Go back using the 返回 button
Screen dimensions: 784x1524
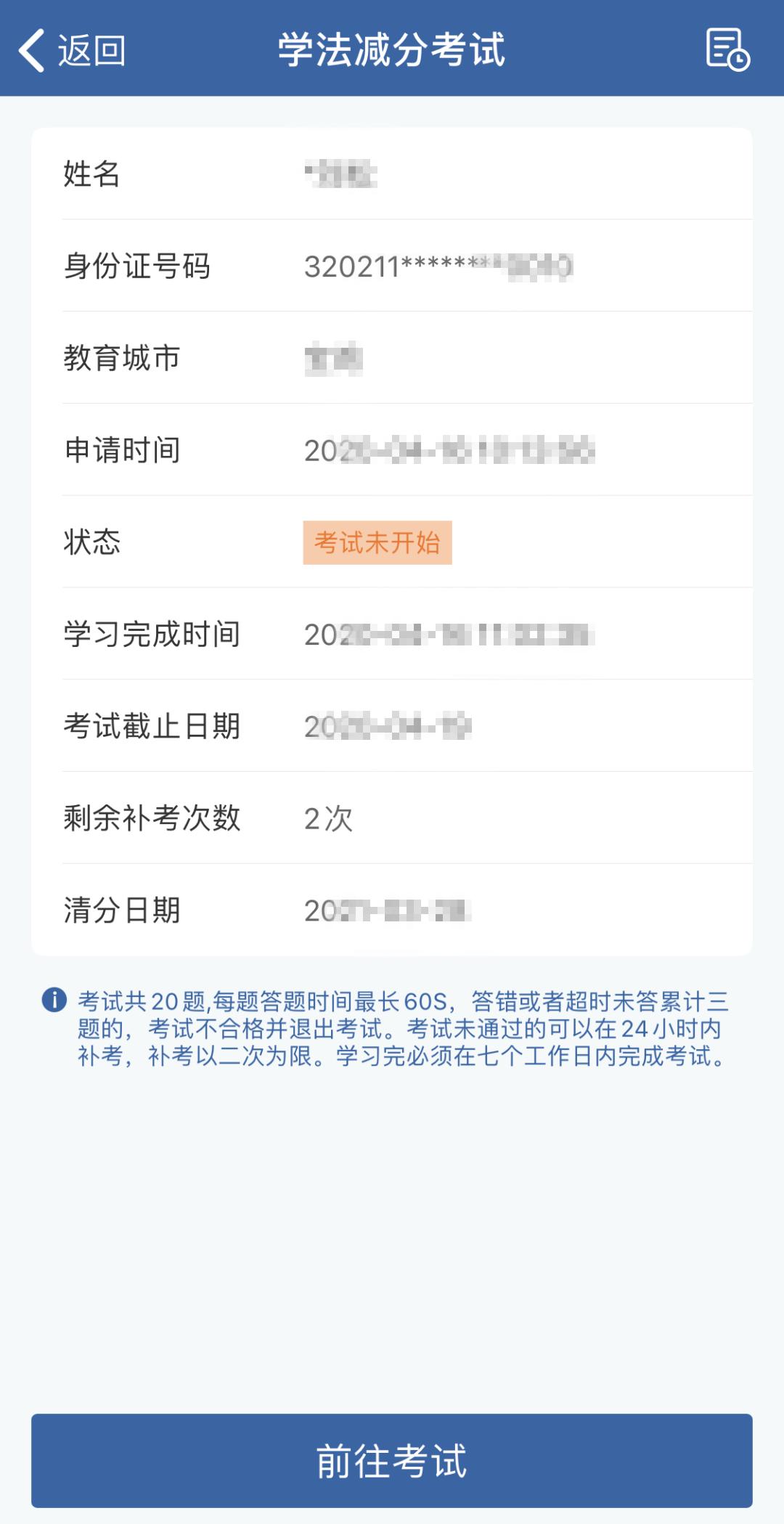tap(71, 51)
